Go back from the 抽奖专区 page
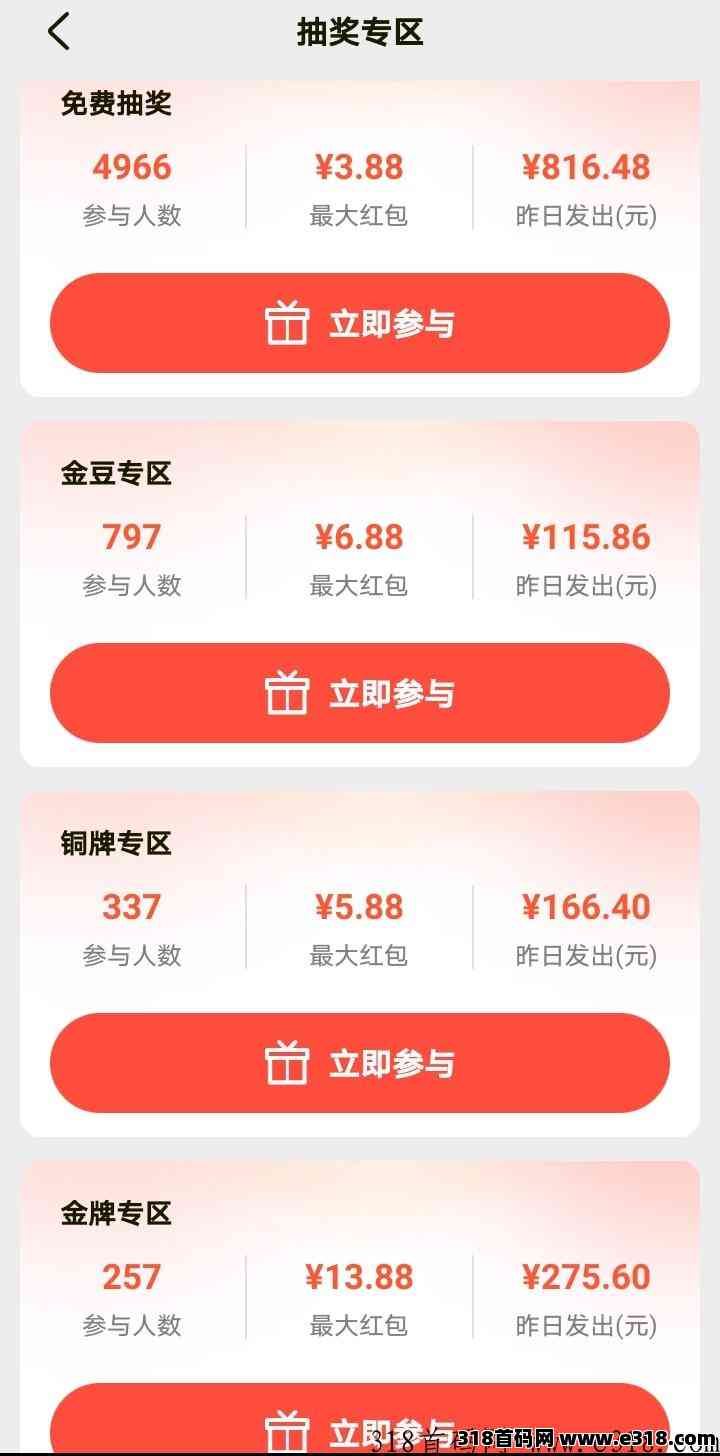 [59, 32]
